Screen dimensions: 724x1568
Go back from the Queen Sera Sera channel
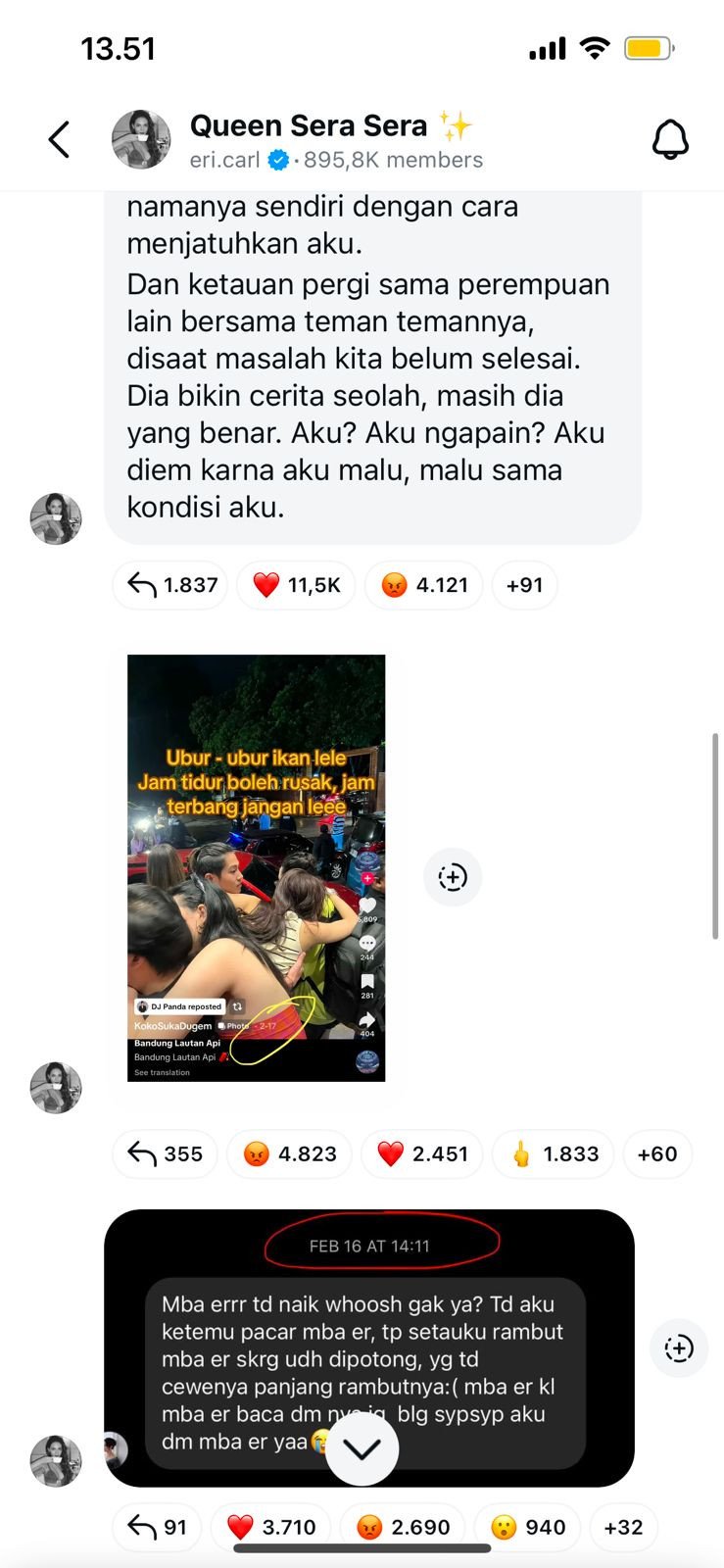59,139
